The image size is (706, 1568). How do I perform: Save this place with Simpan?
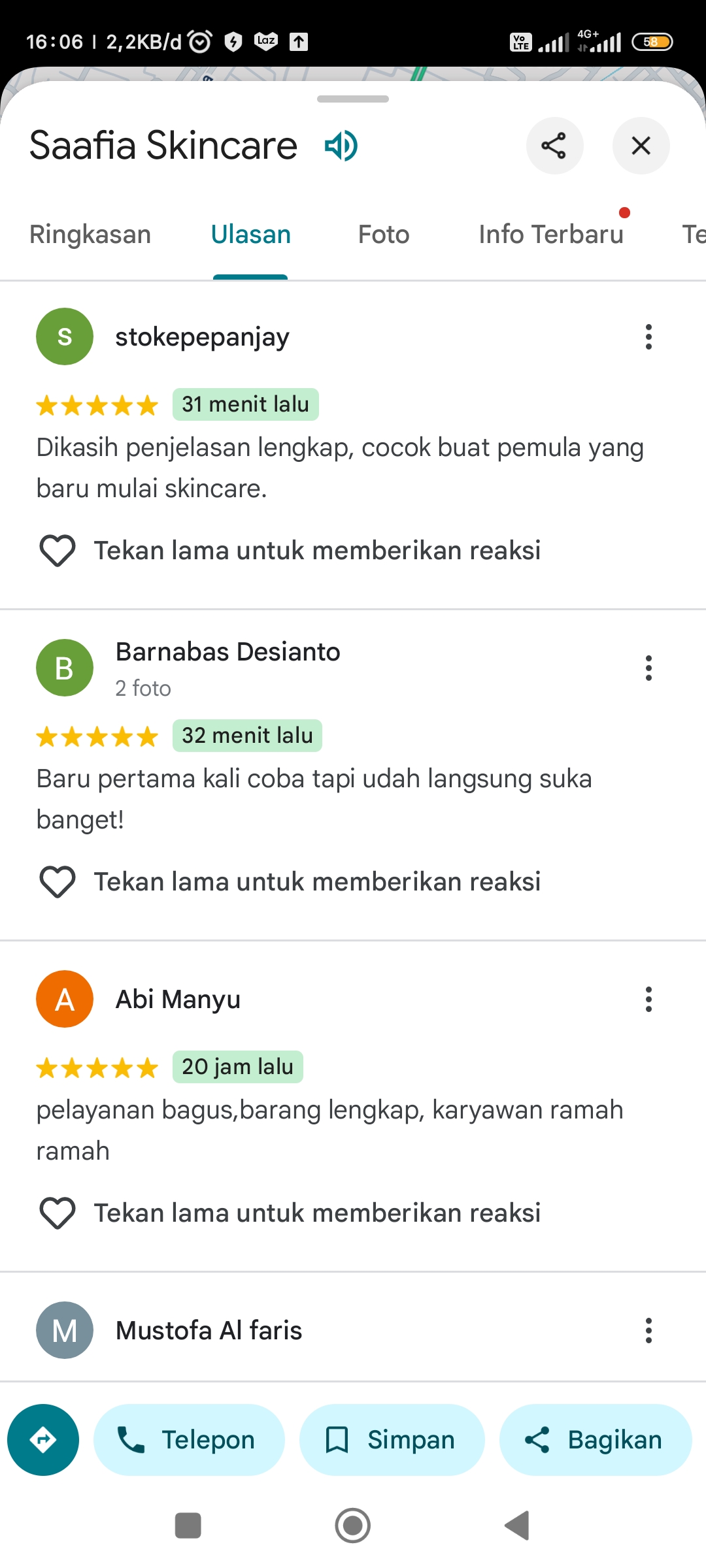pos(392,1440)
